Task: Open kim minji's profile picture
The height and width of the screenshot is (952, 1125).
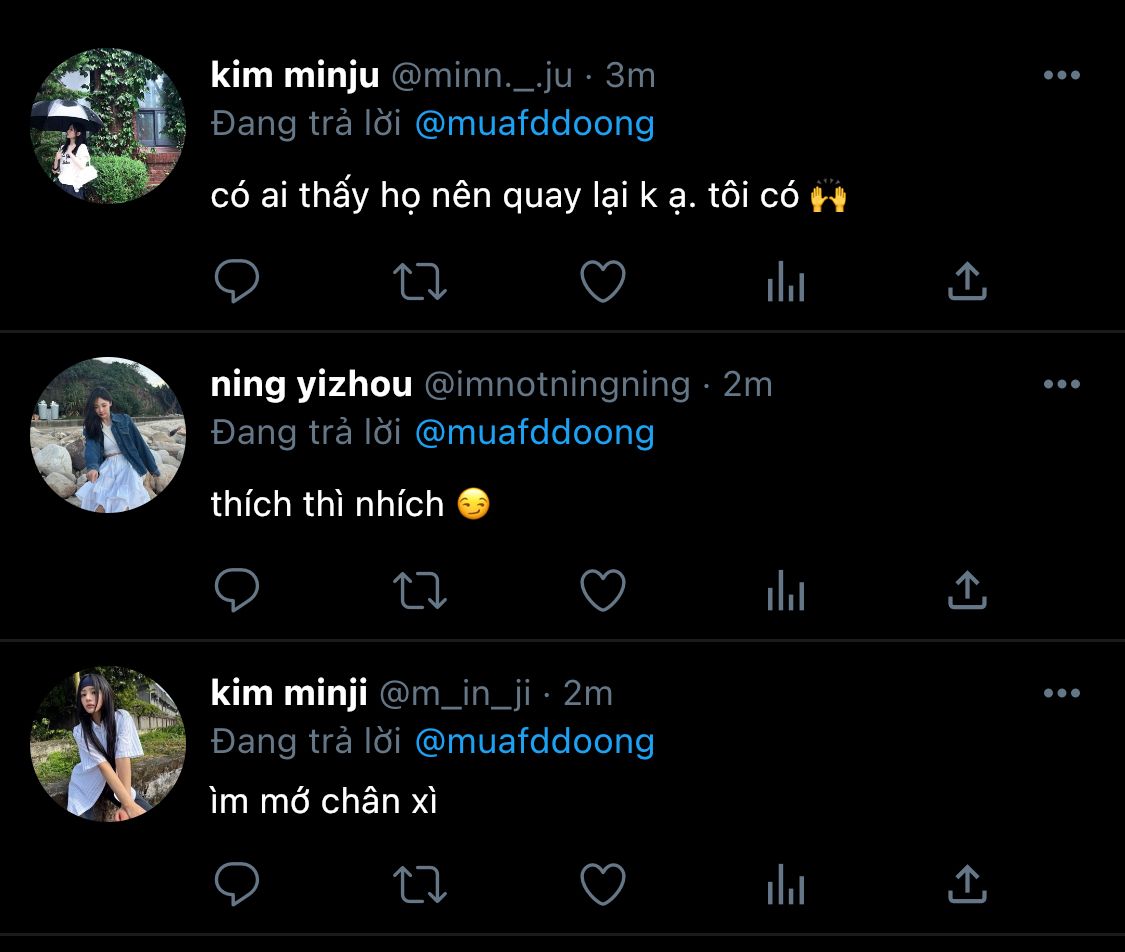Action: (108, 744)
